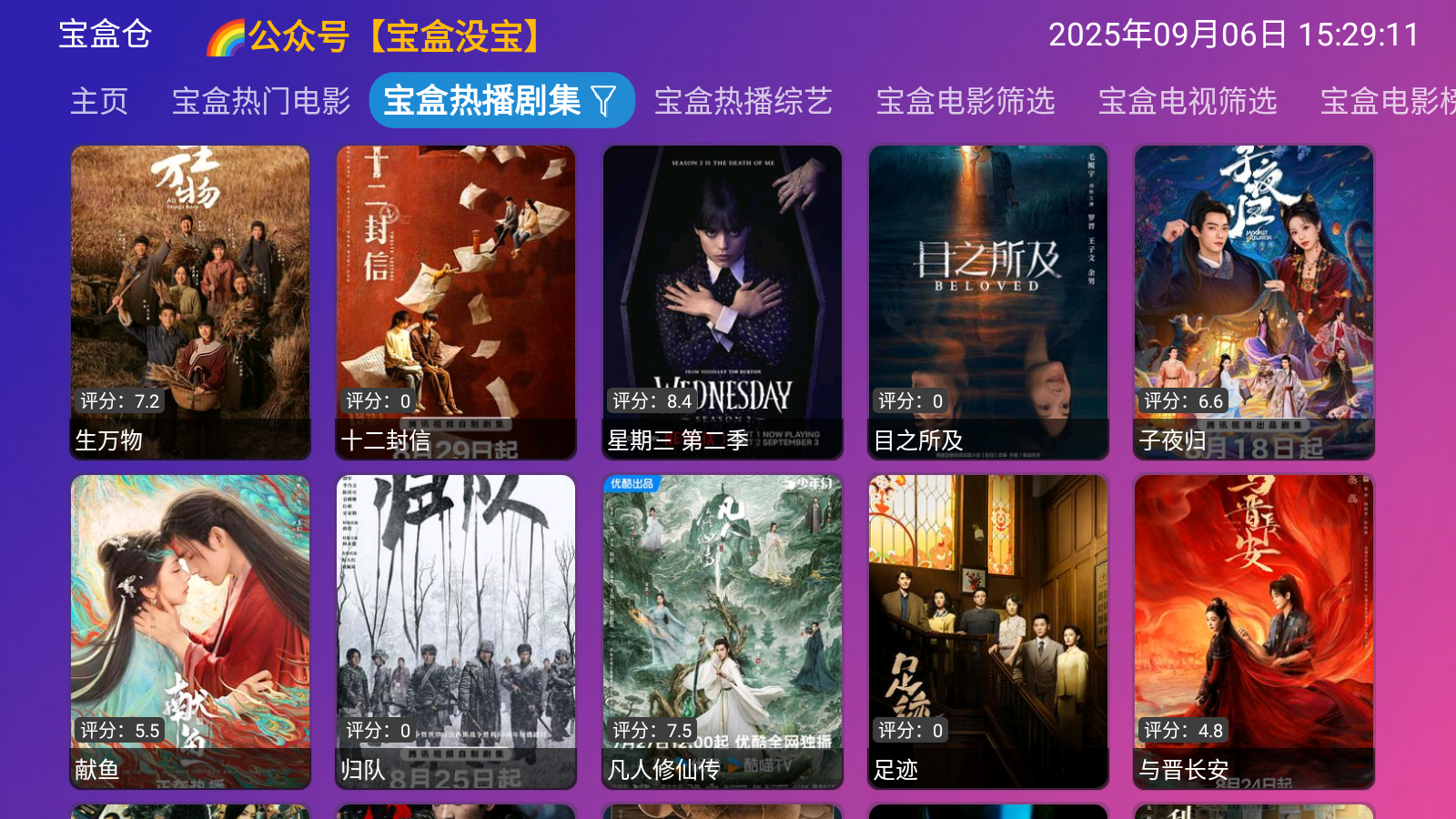View the 子夜归 drama
This screenshot has width=1456, height=819.
1253,302
